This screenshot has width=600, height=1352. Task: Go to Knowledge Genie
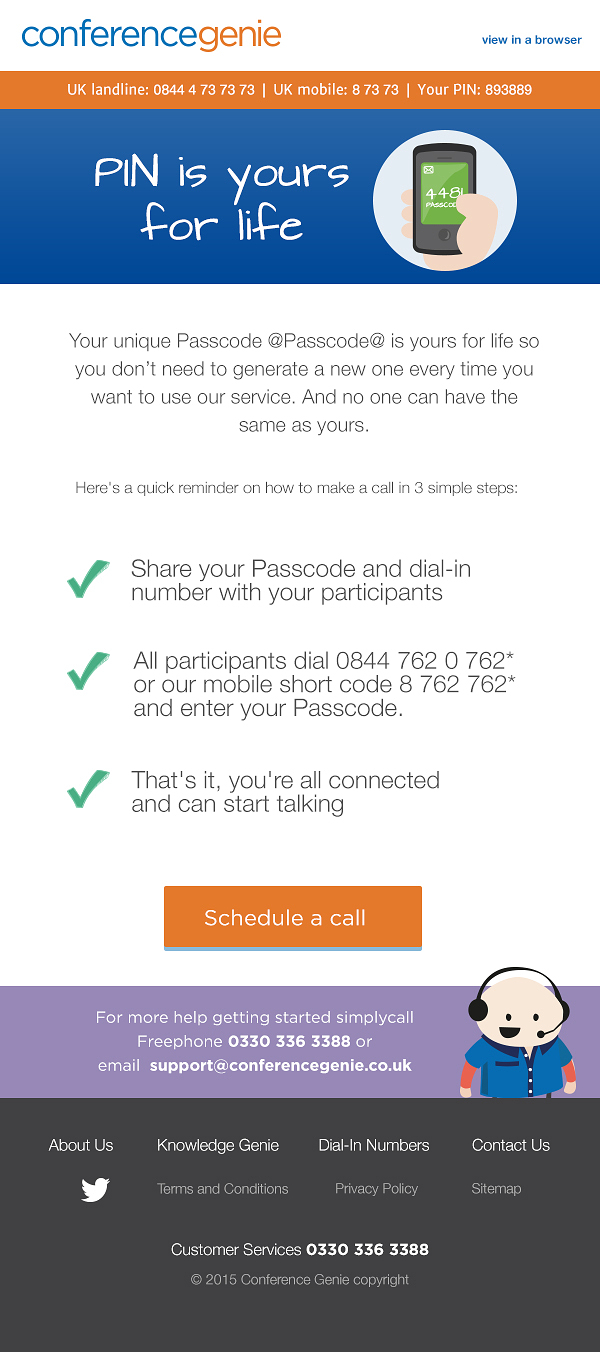[218, 1145]
